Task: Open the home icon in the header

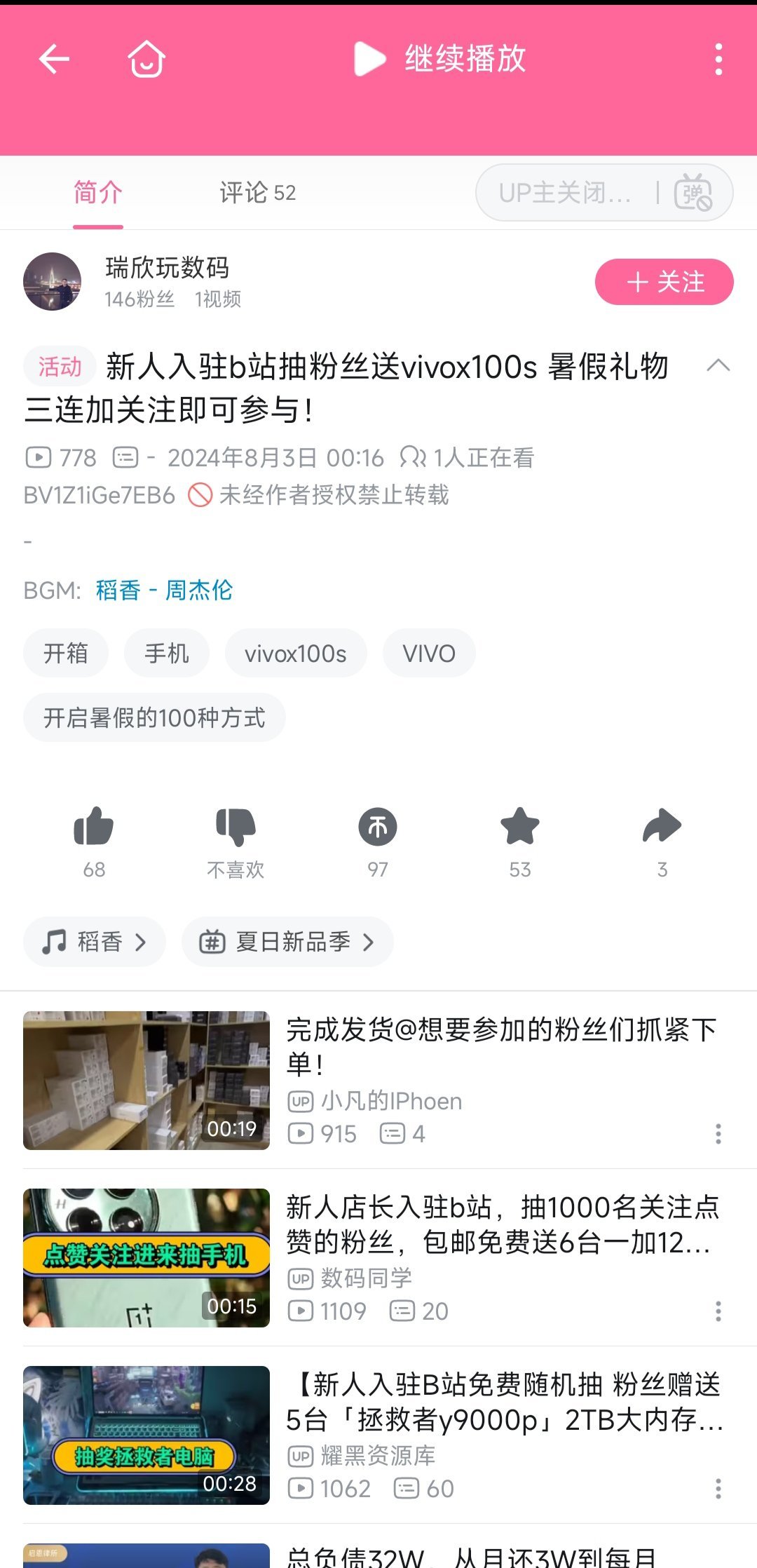Action: tap(146, 59)
